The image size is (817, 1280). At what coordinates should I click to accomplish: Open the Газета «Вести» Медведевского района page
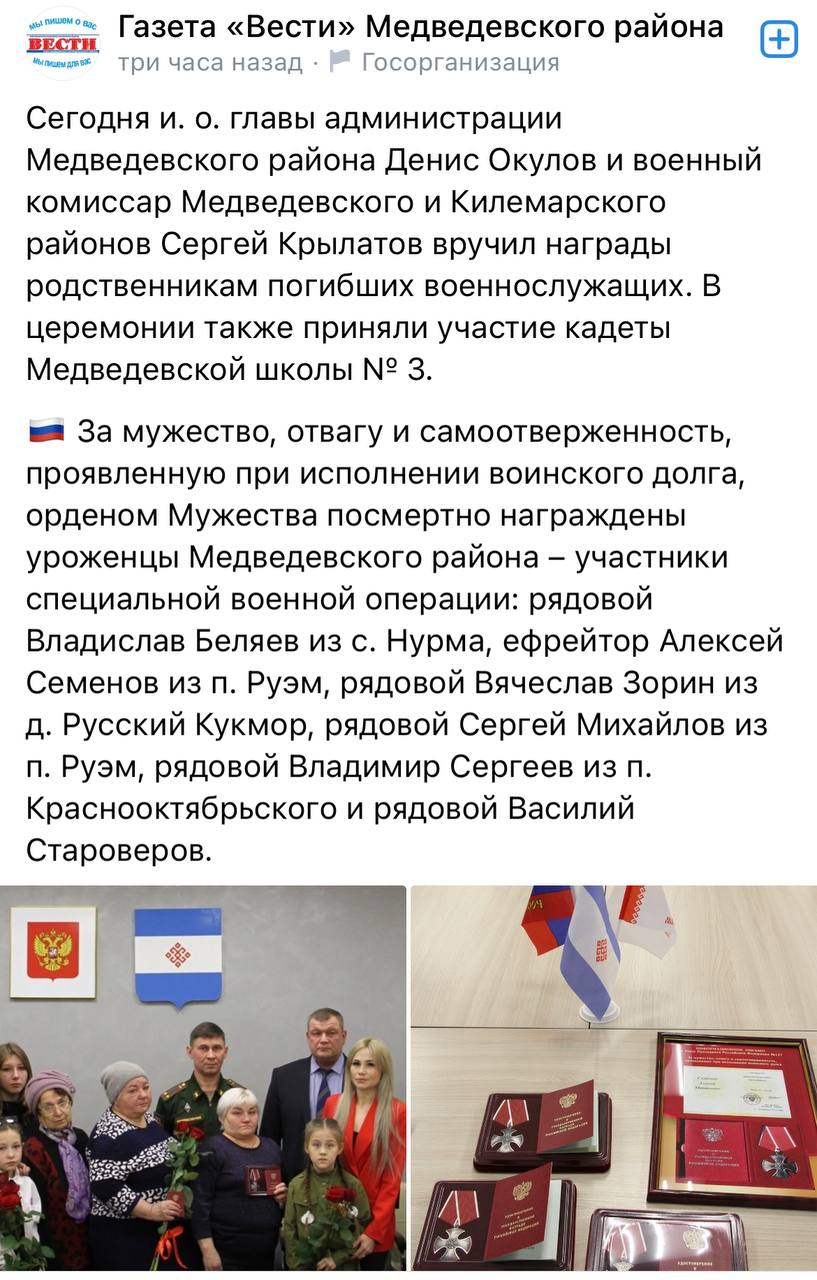420,27
